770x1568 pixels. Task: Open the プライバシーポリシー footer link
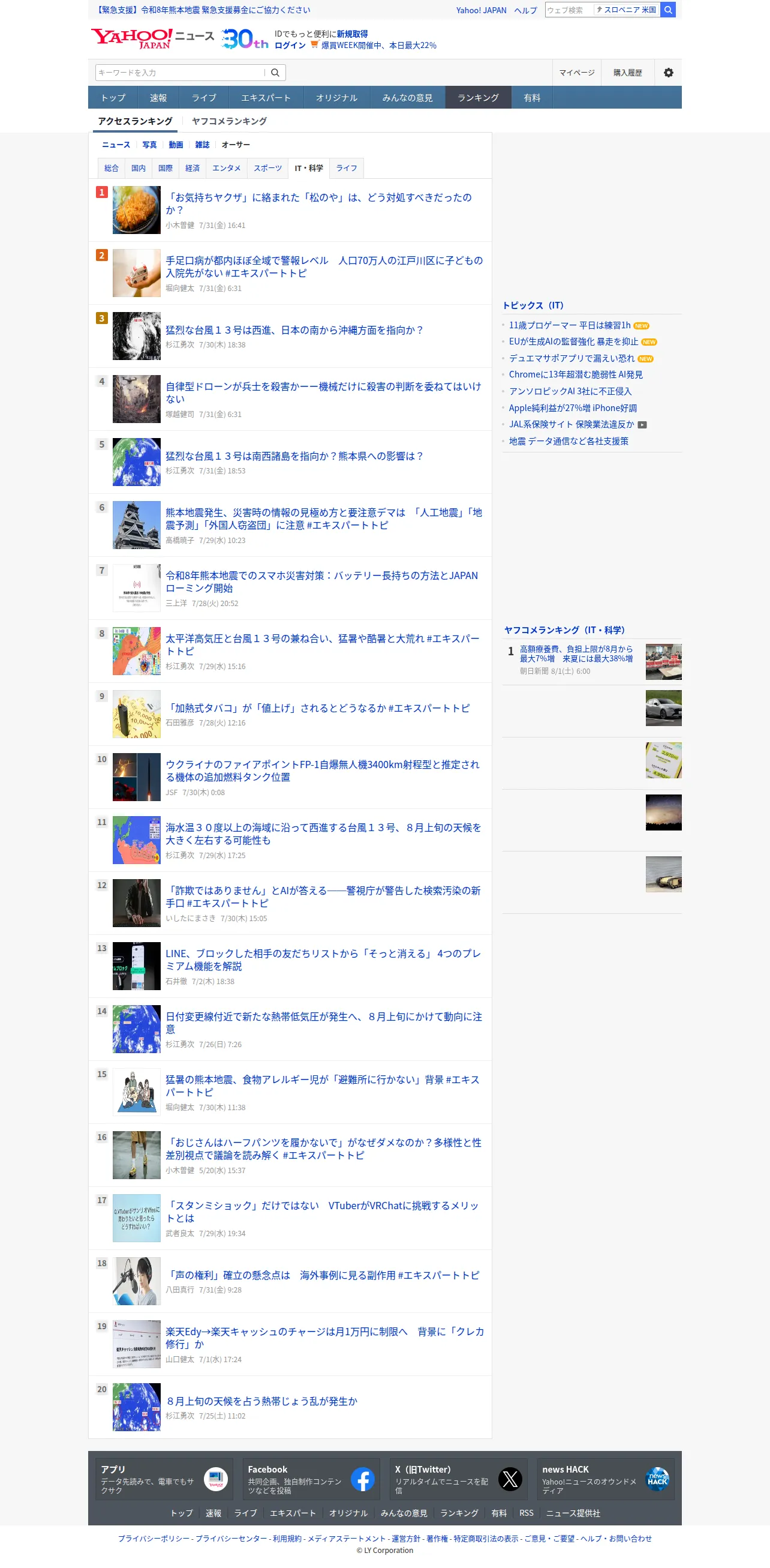[154, 1538]
